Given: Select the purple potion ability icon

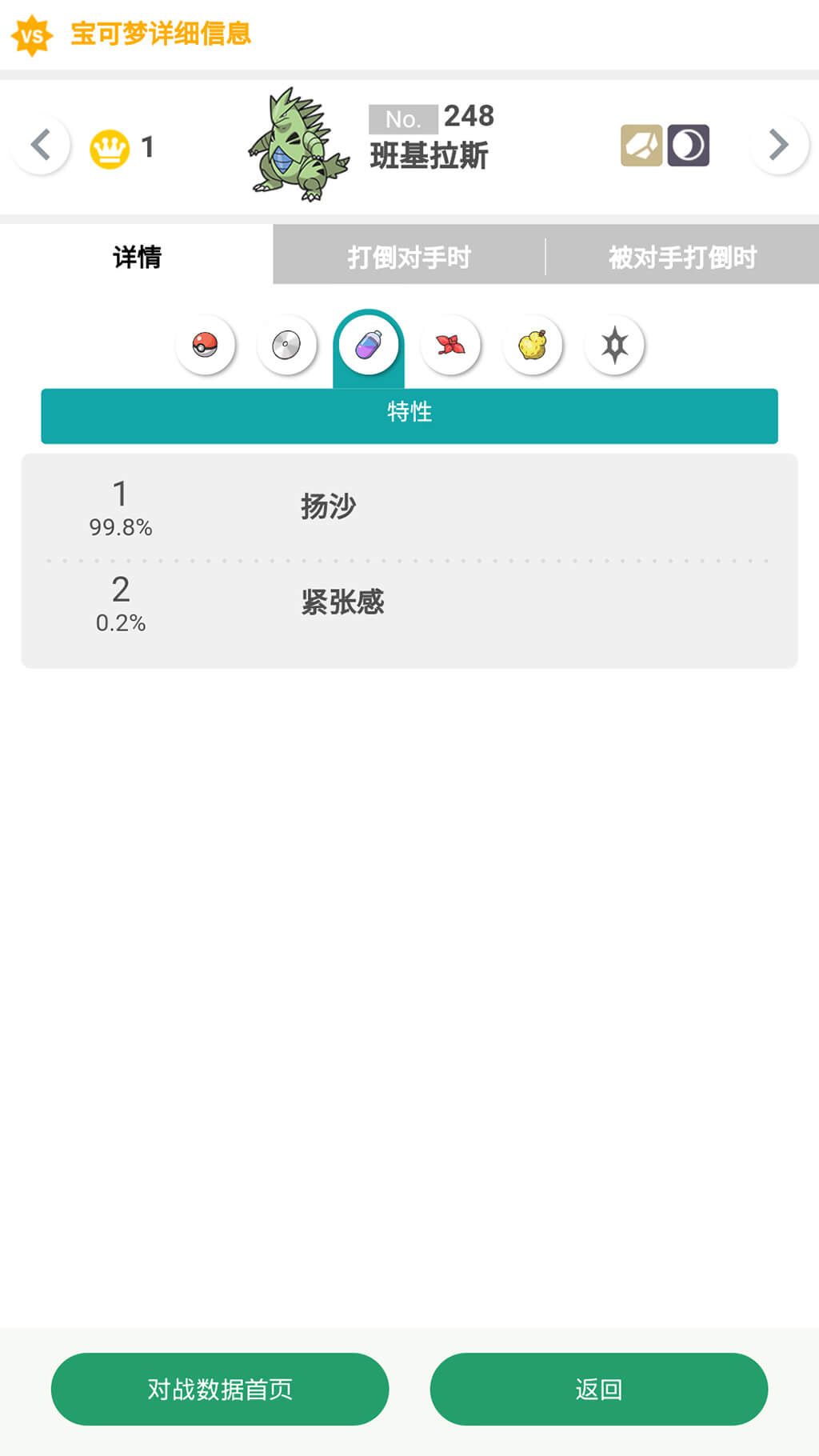Looking at the screenshot, I should (x=369, y=345).
